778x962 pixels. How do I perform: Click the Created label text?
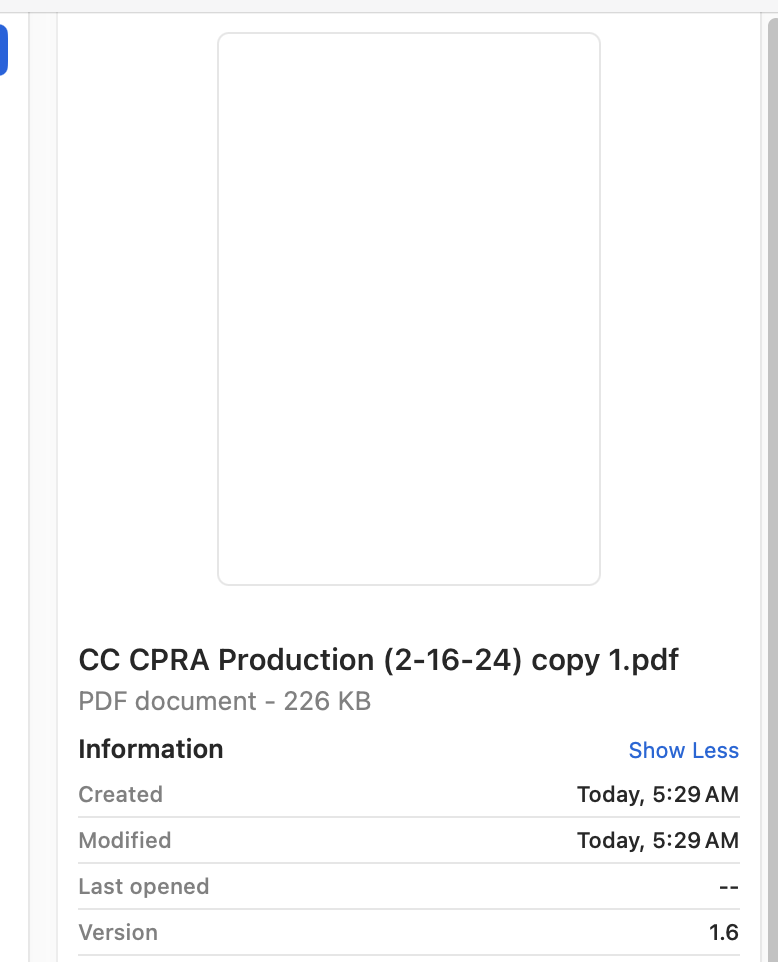click(120, 794)
